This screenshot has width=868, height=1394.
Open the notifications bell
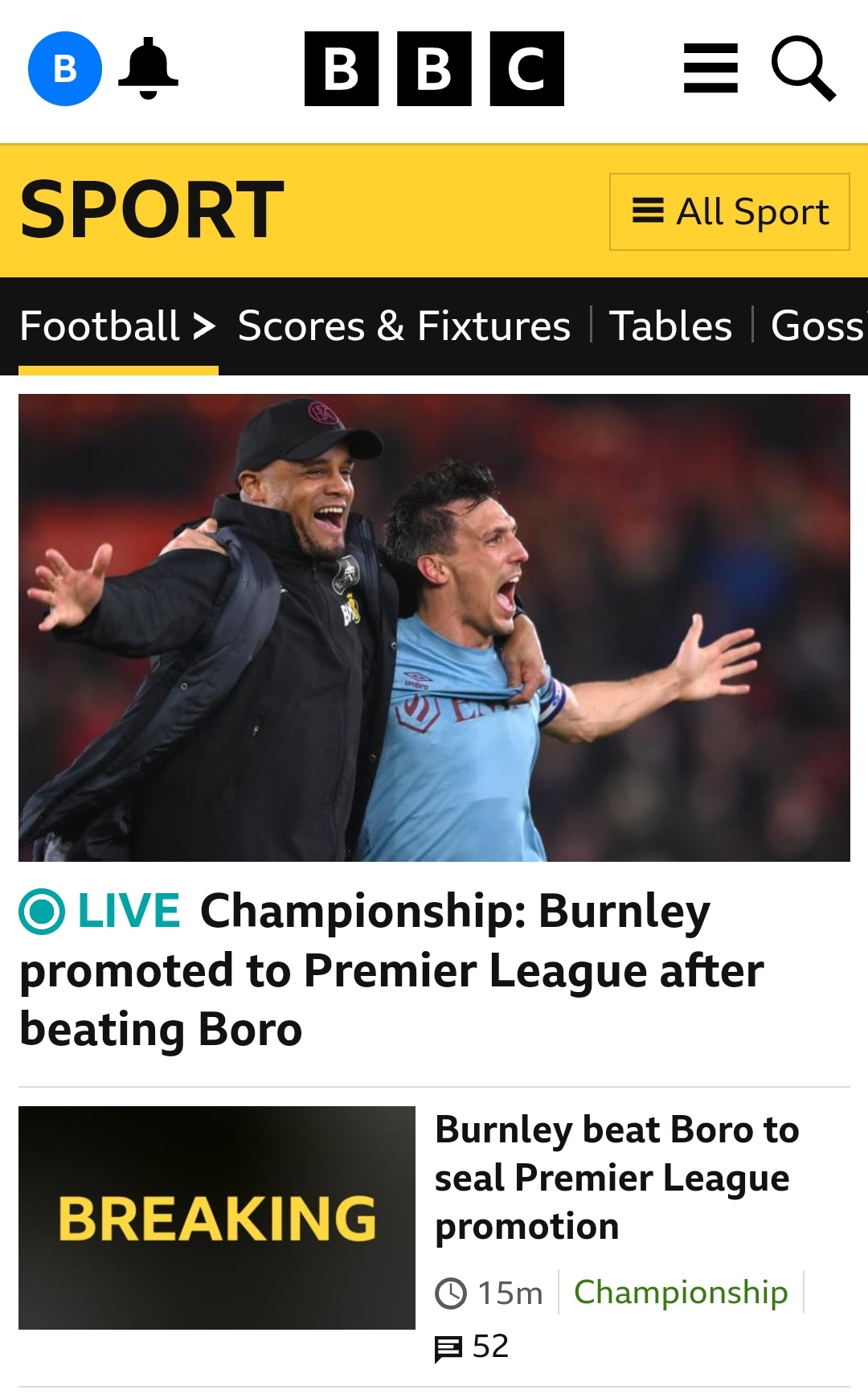tap(148, 69)
